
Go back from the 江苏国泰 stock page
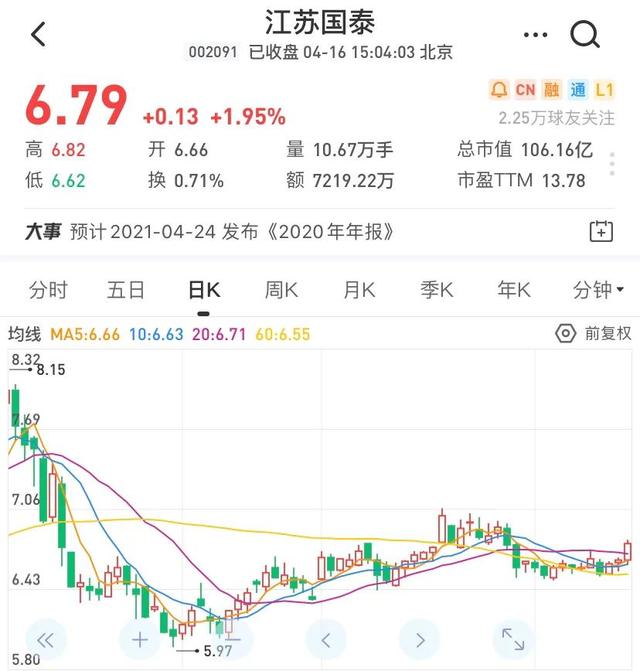point(38,35)
